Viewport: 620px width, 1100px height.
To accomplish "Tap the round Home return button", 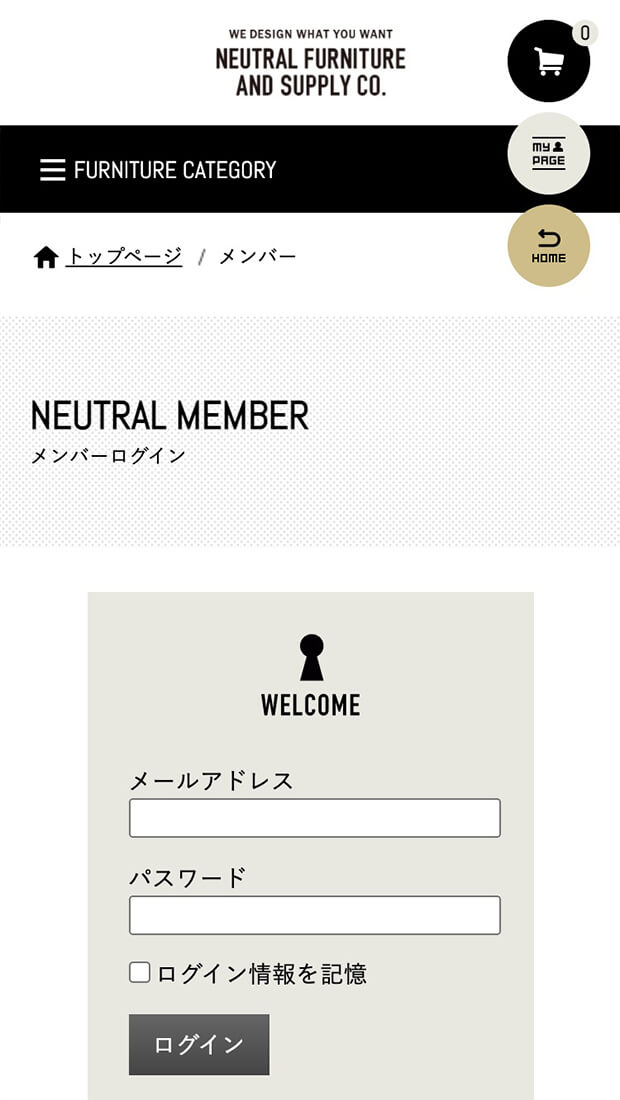I will 548,246.
